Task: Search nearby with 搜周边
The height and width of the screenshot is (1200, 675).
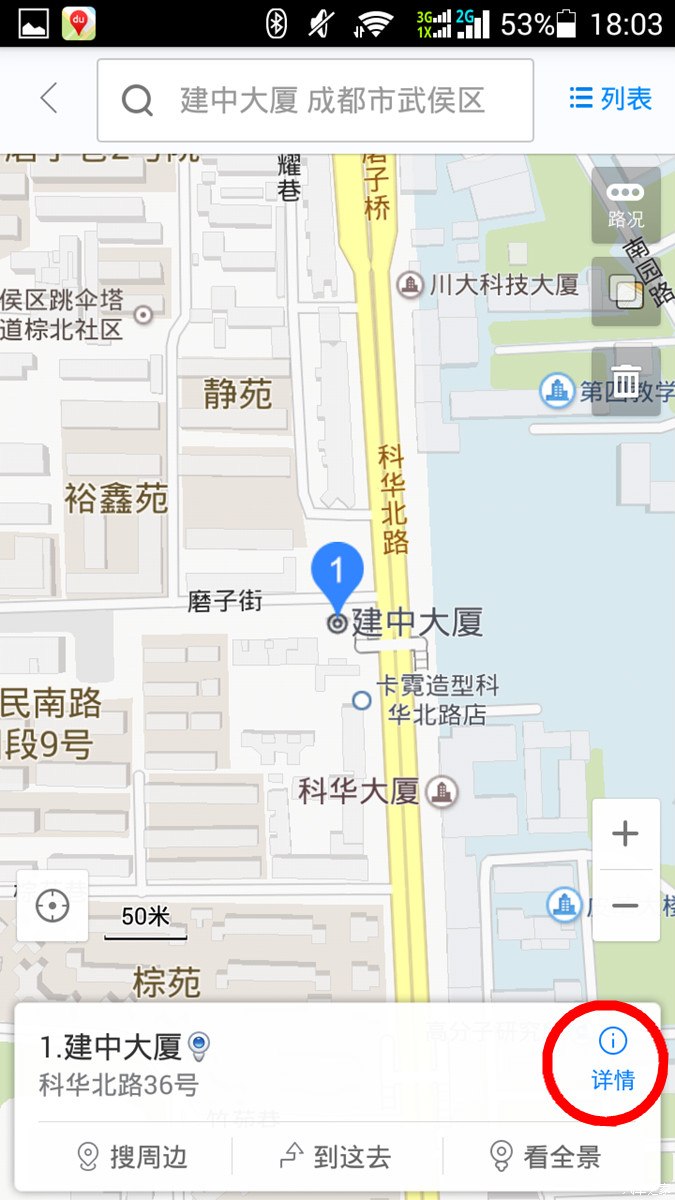Action: [x=133, y=1157]
